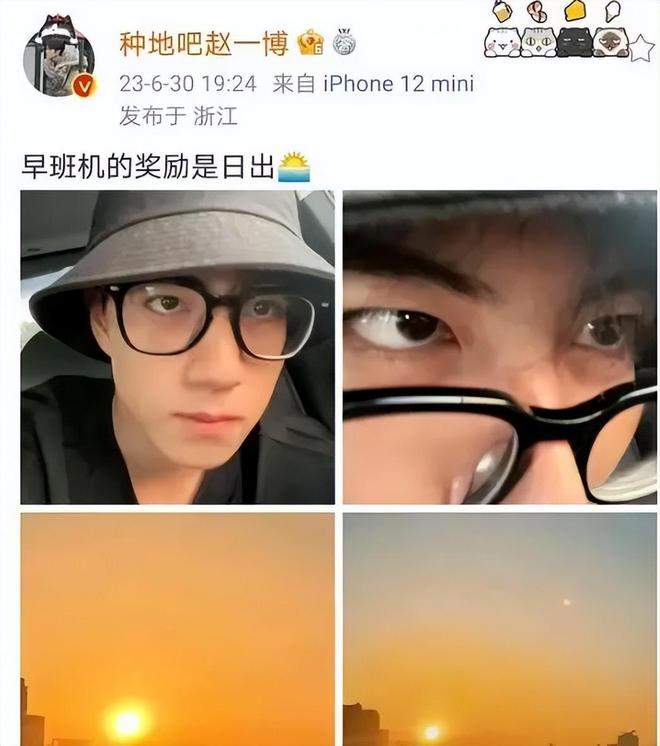660x746 pixels.
Task: Open the sunrise photo with small distant sun
Action: pos(500,630)
